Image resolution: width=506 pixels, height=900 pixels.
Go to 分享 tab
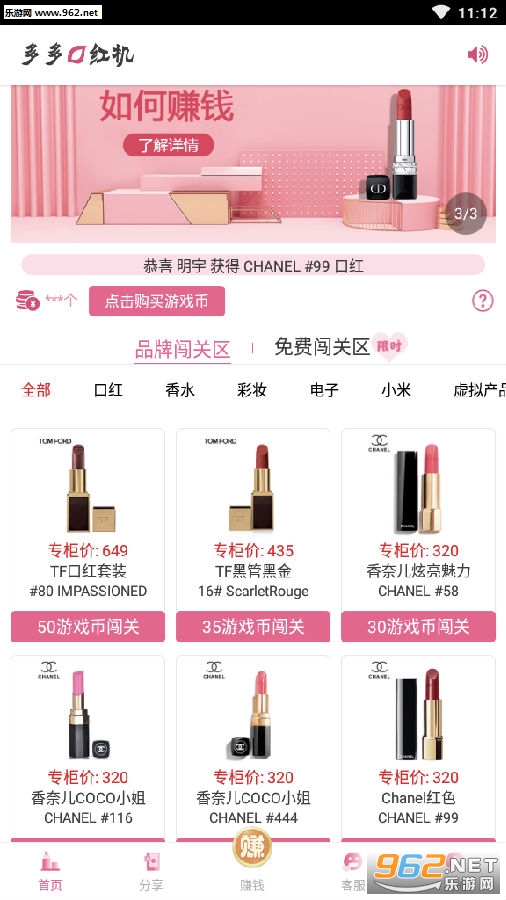[x=151, y=872]
